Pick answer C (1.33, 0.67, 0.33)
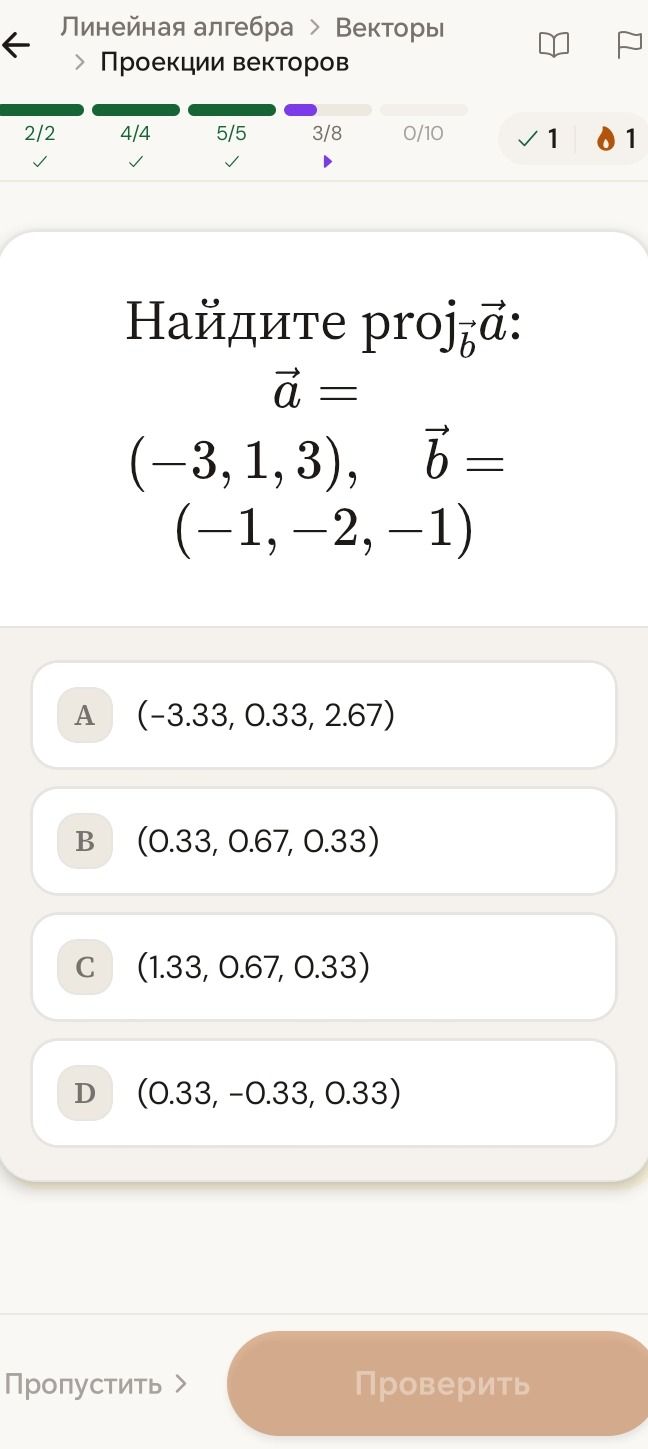648x1449 pixels. tap(324, 967)
